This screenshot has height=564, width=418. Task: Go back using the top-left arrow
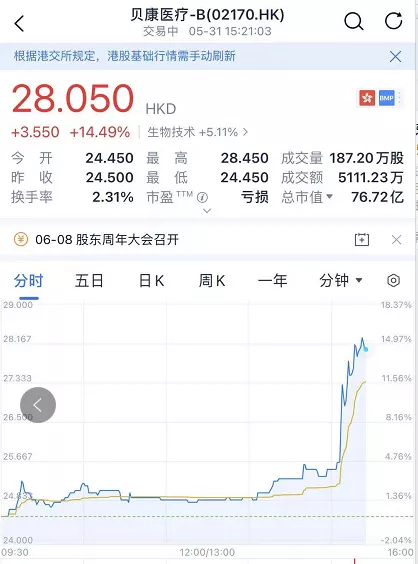(x=19, y=24)
